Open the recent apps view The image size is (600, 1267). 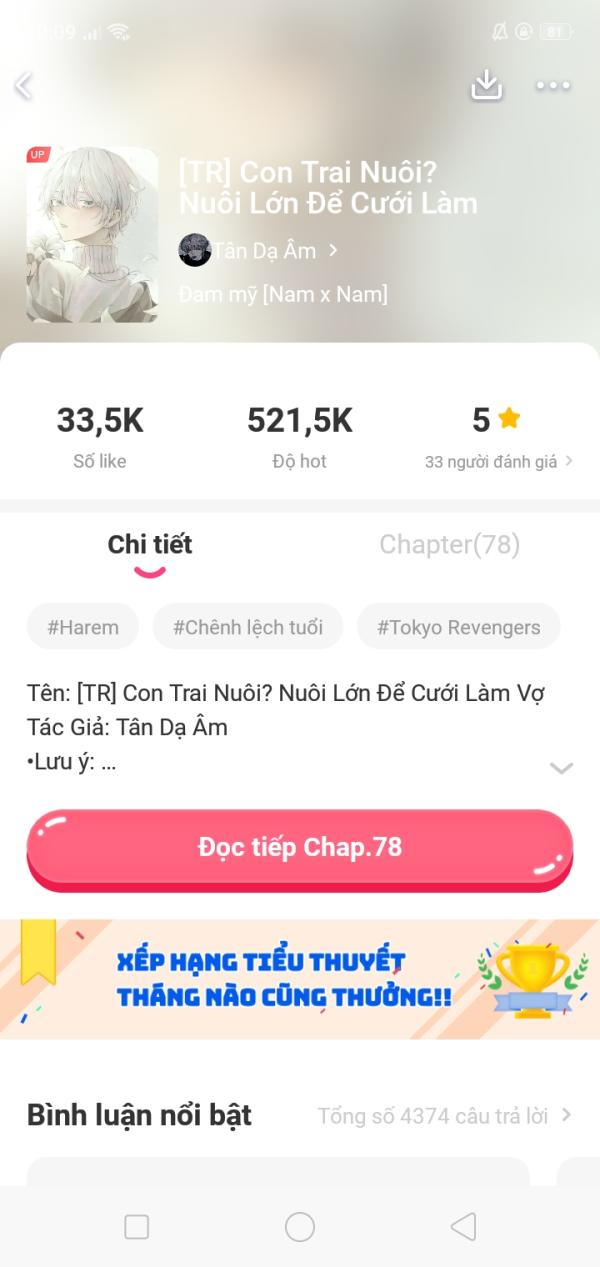pyautogui.click(x=137, y=1227)
